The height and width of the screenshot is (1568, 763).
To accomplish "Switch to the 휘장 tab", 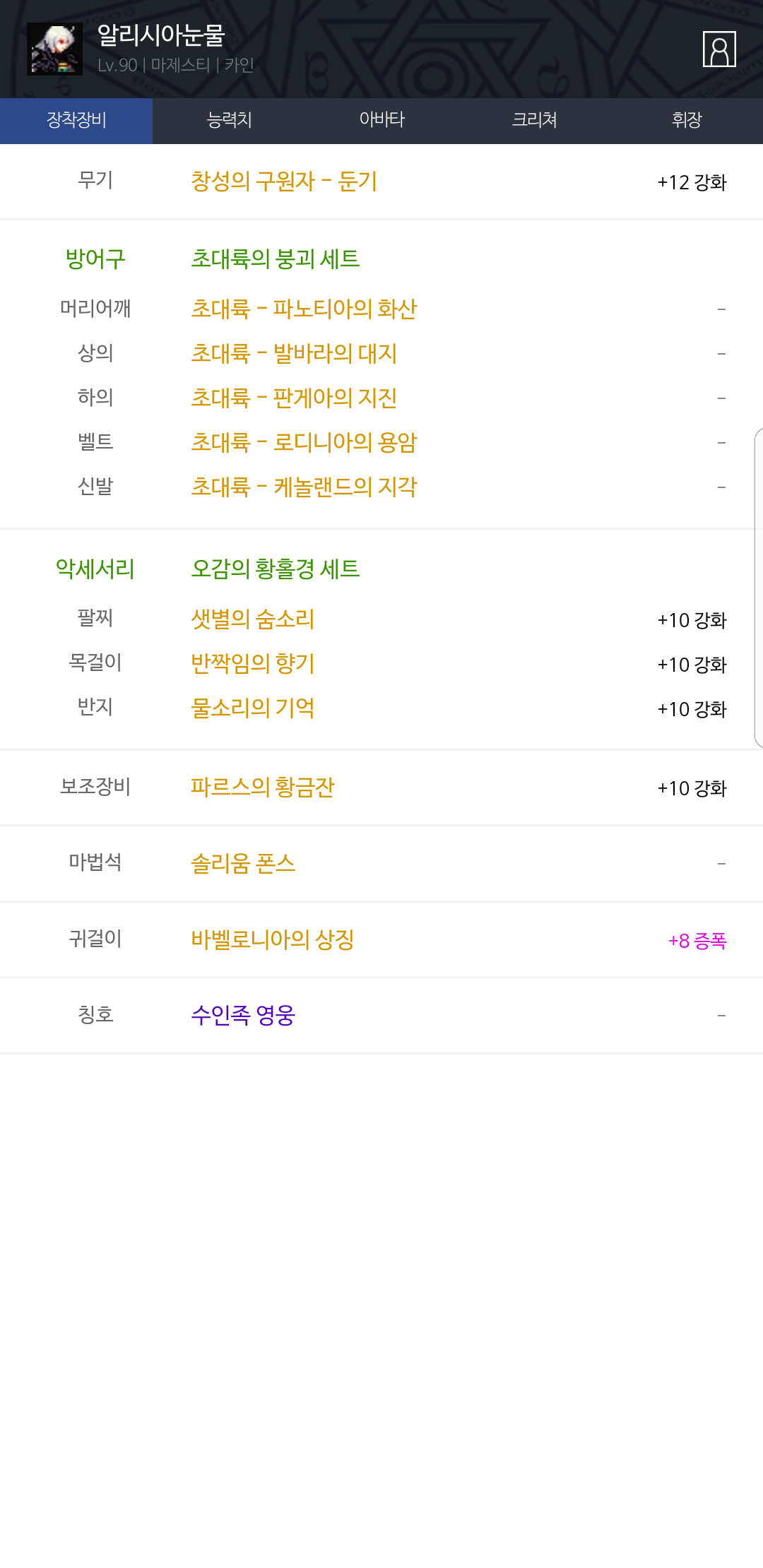I will pos(687,121).
